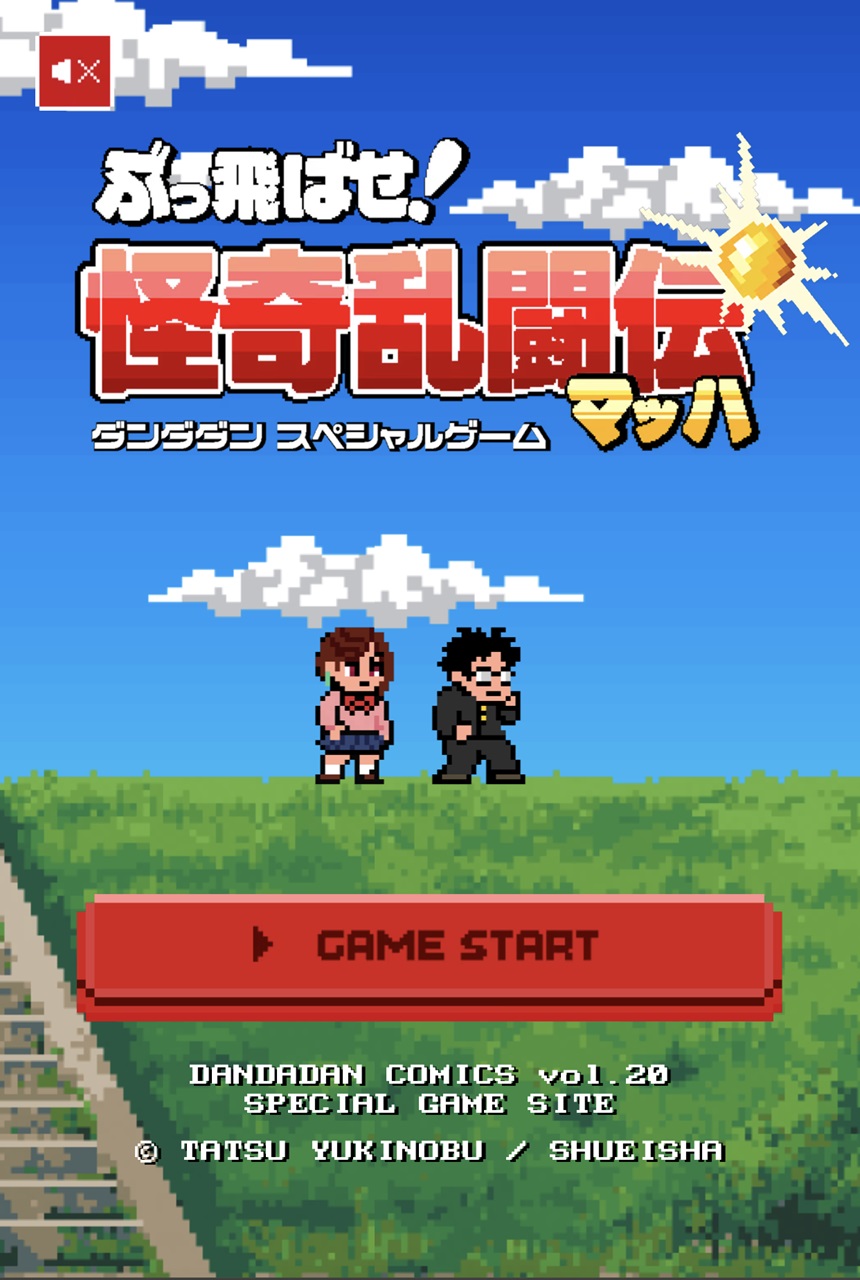Image resolution: width=860 pixels, height=1280 pixels.
Task: Toggle the muted sound icon
Action: [75, 71]
